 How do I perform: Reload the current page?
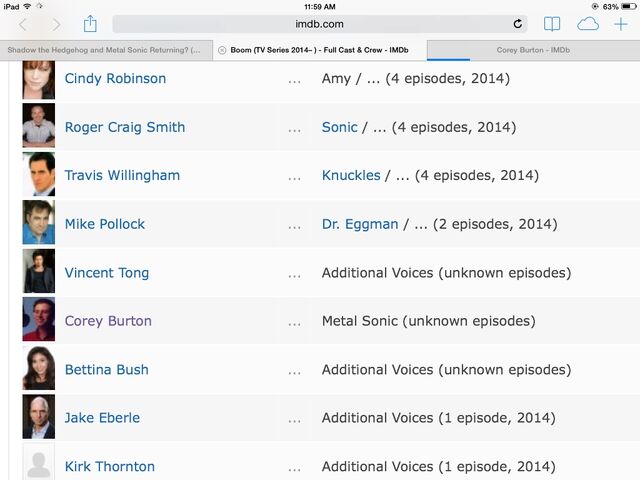518,24
